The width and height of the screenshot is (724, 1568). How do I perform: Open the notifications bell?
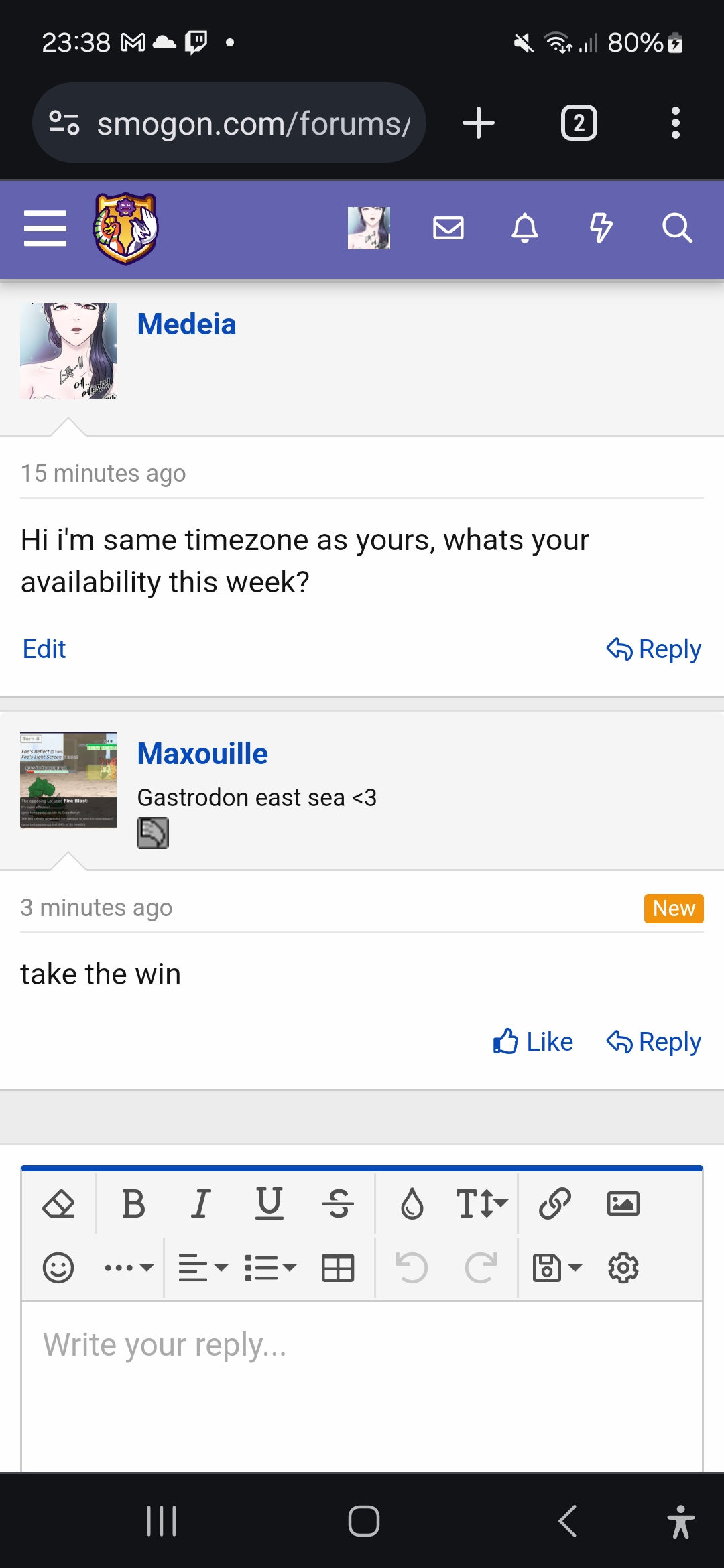coord(525,228)
